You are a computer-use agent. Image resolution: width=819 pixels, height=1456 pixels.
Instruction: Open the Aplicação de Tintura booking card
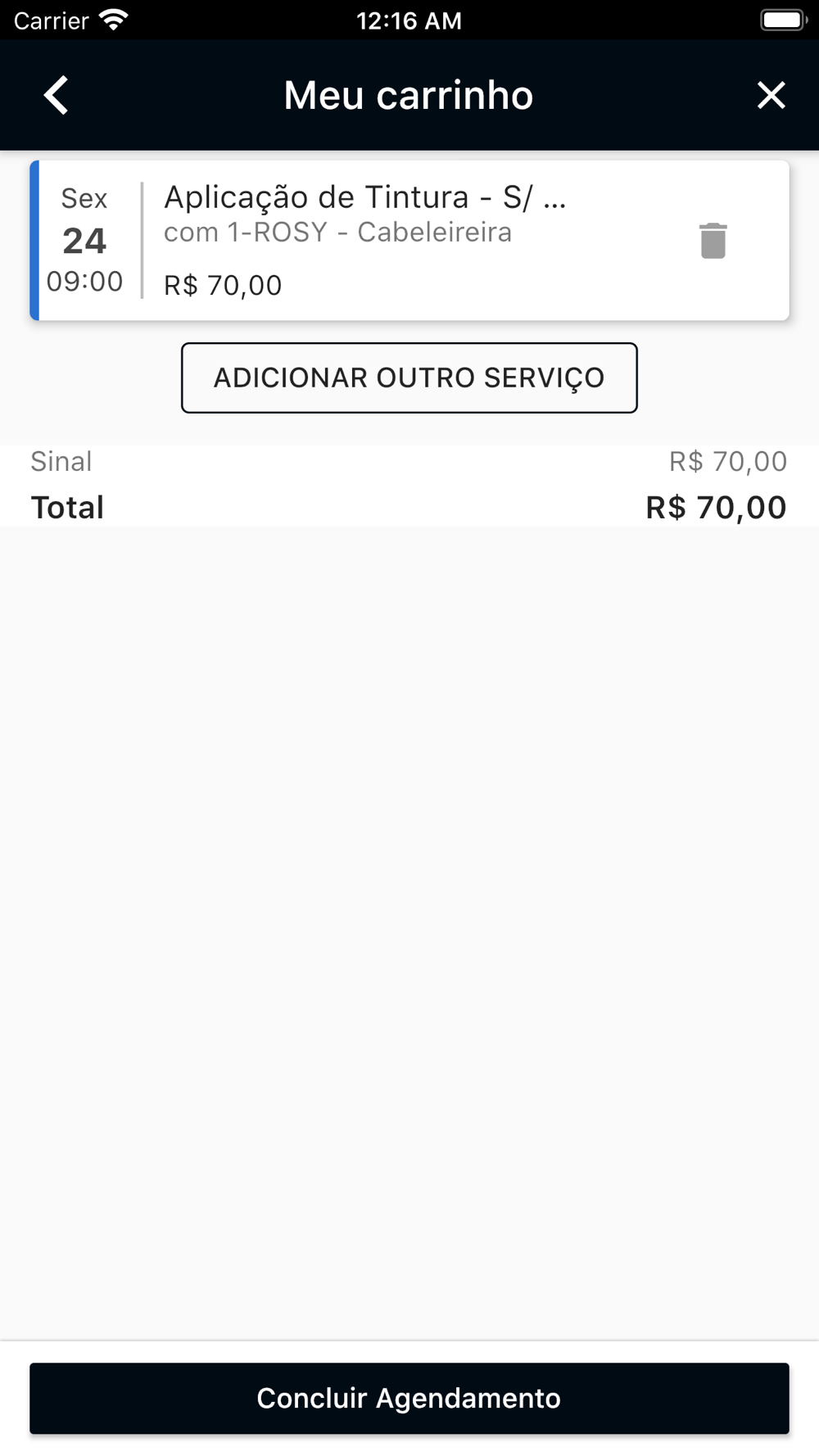click(x=409, y=240)
